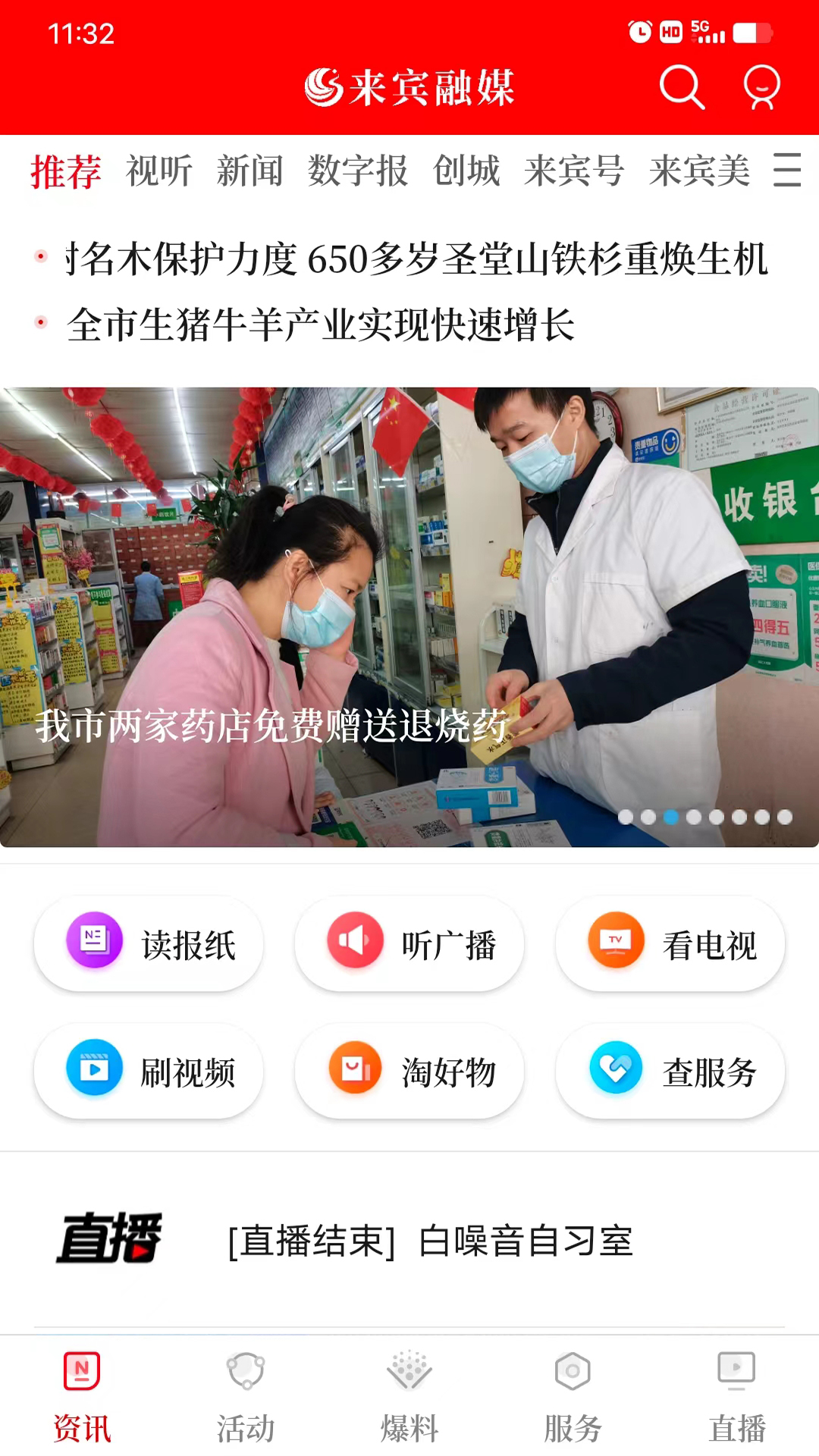
Task: Open 淘好物 shopping shortcut
Action: [409, 1072]
